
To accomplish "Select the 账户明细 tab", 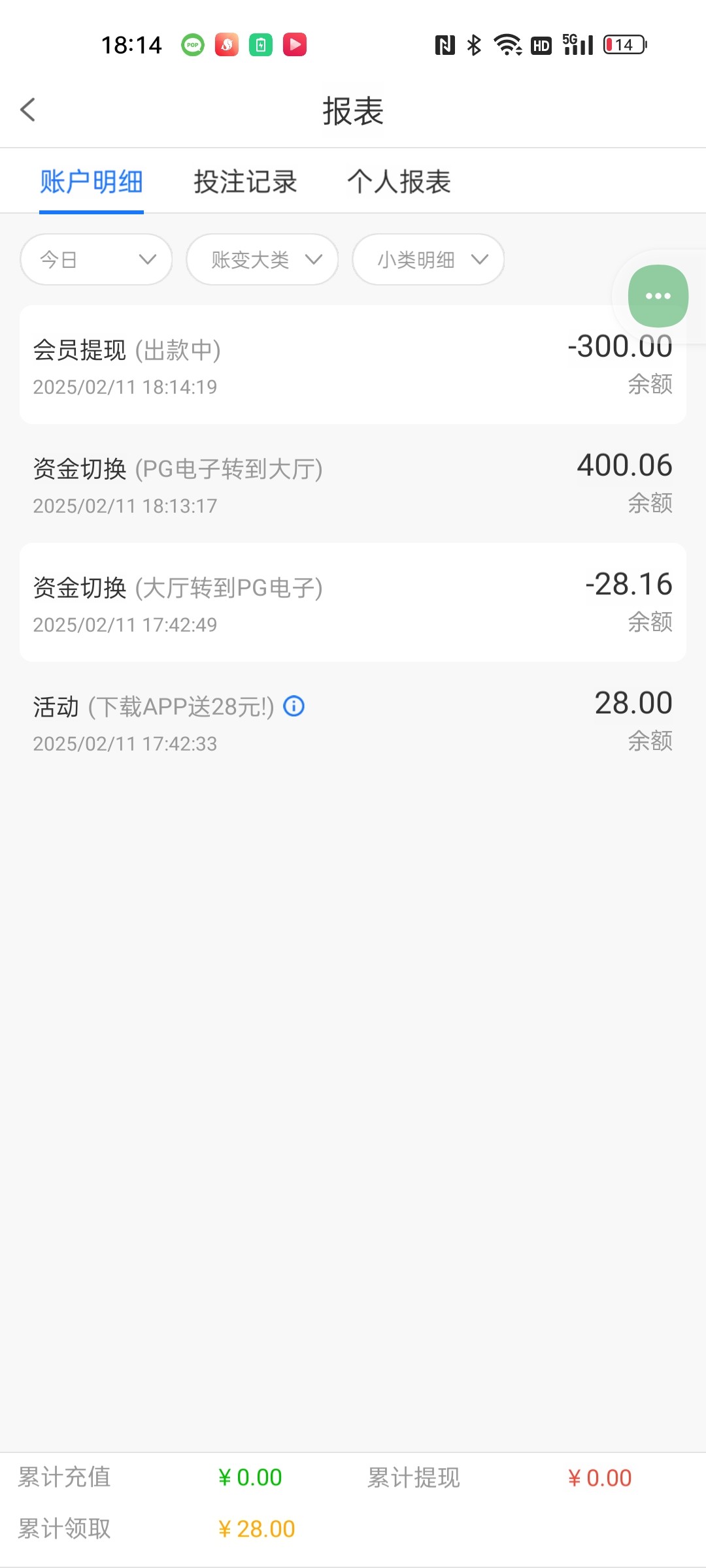I will 92,182.
